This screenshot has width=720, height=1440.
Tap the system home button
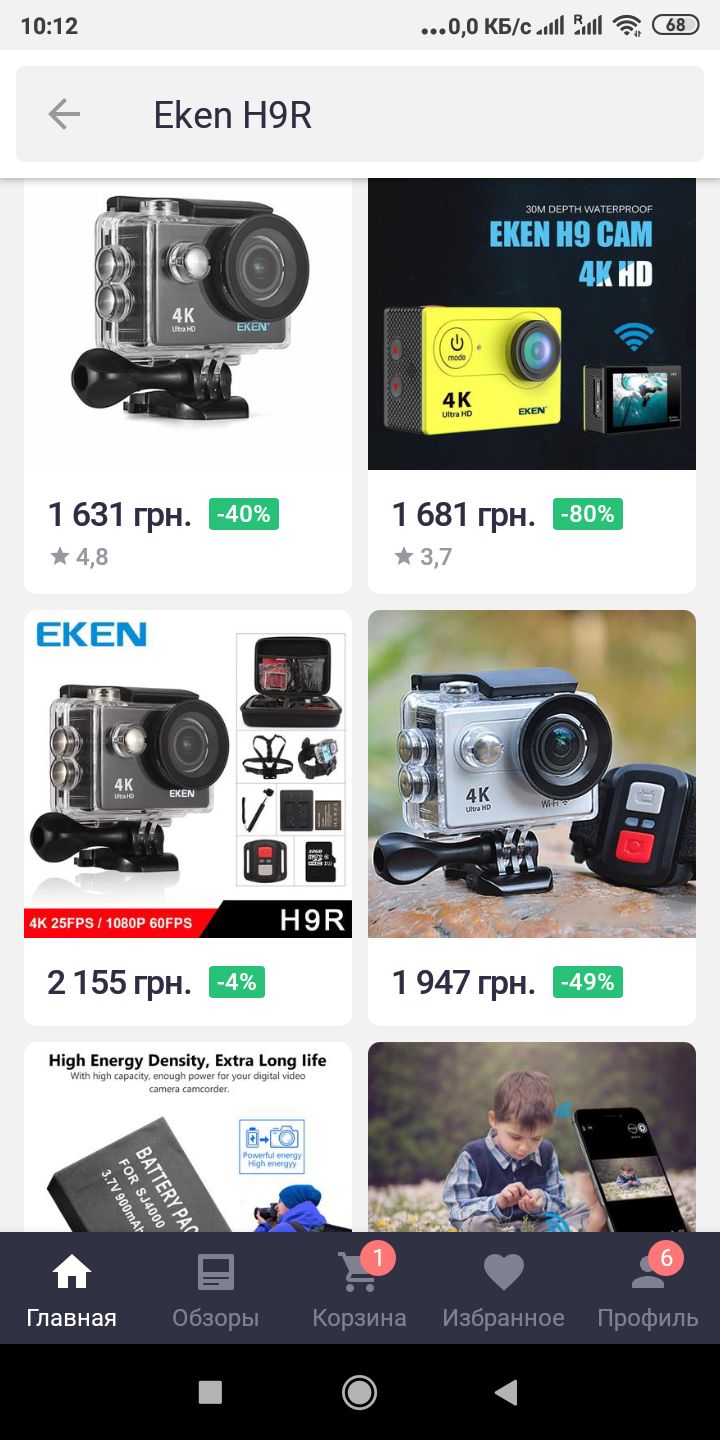point(359,1392)
